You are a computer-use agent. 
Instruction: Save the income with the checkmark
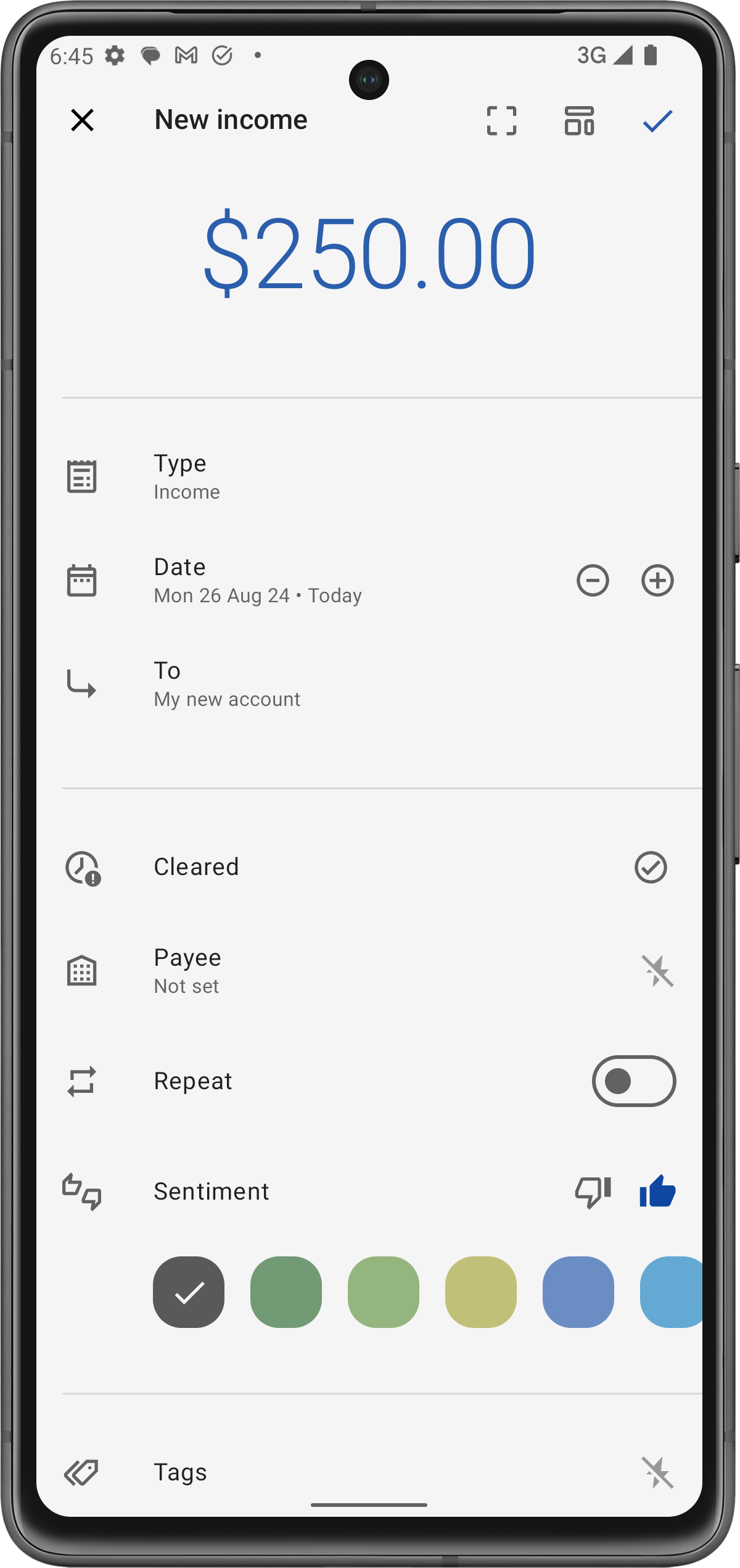point(657,120)
